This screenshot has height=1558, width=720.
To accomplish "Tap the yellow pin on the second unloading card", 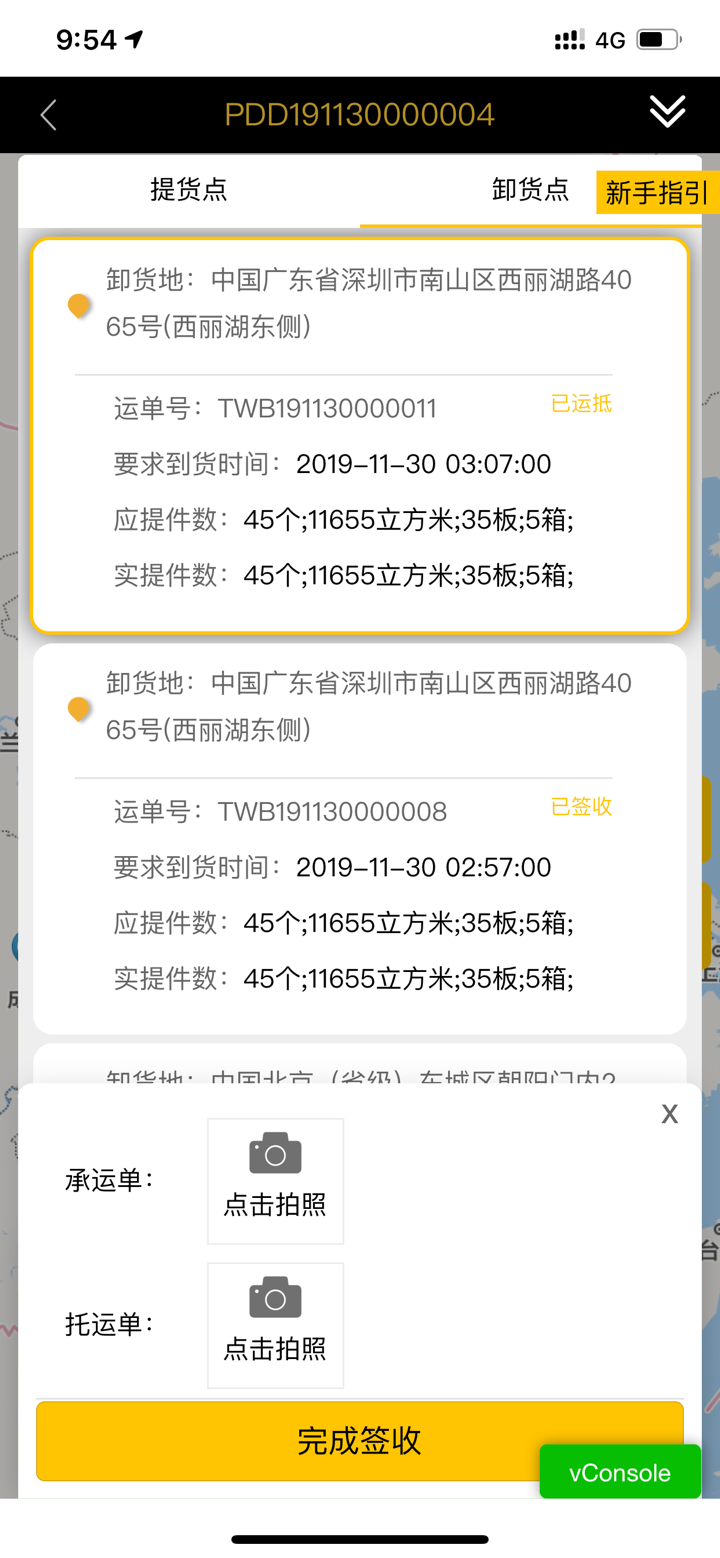I will click(x=78, y=709).
